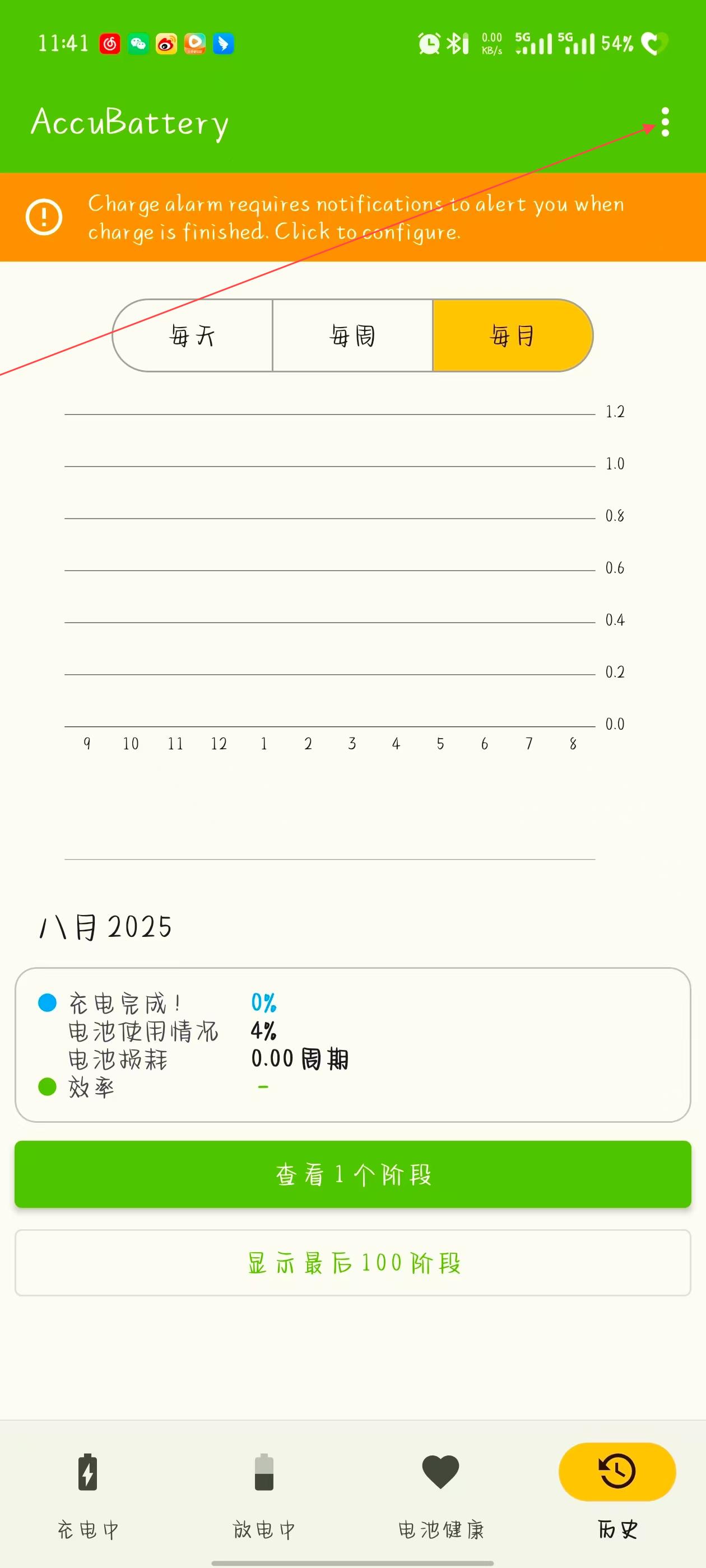Switch to the 电池健康 tab

[440, 1490]
